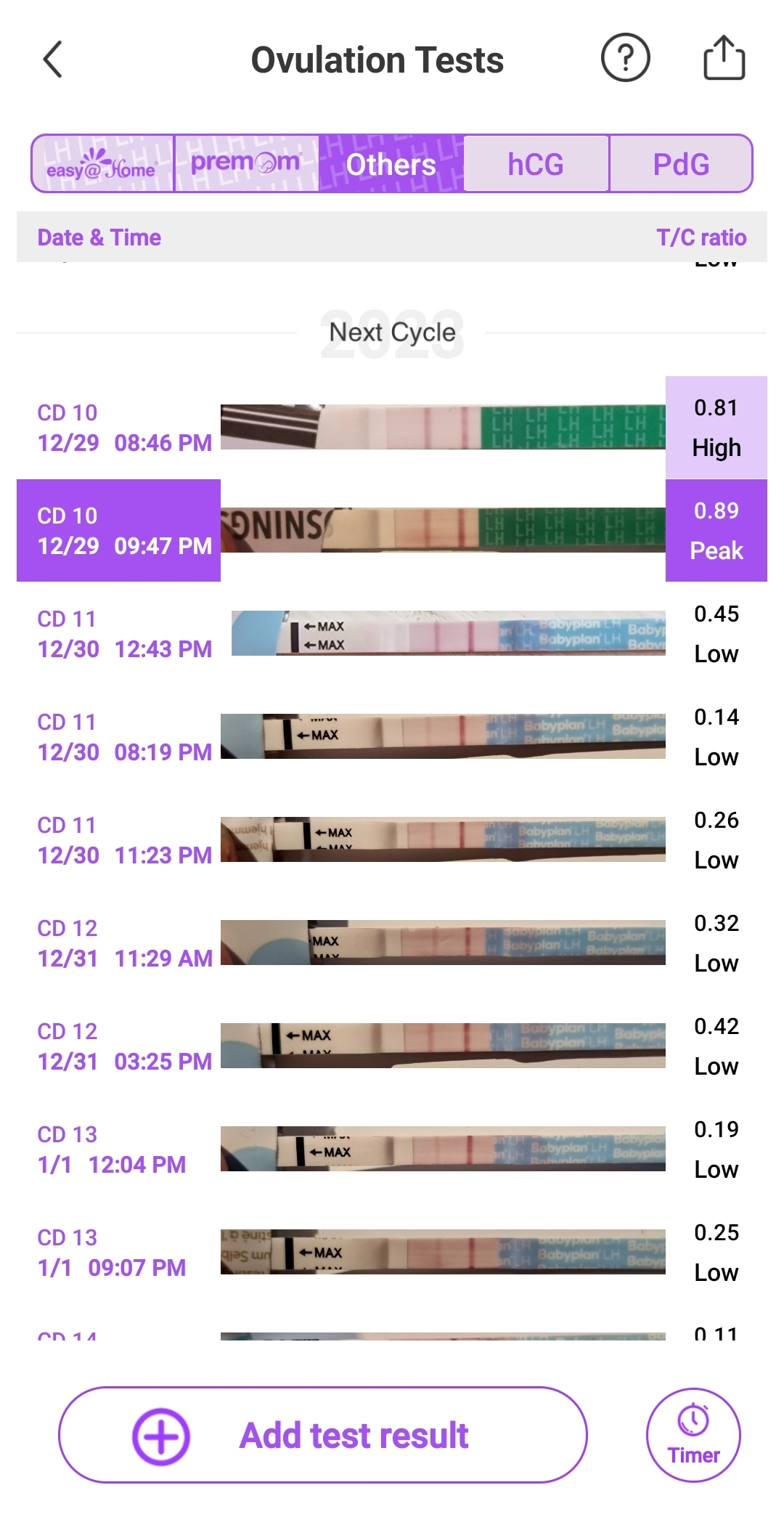Open the 12/30 08:19 PM test entry
This screenshot has width=784, height=1530.
(392, 737)
